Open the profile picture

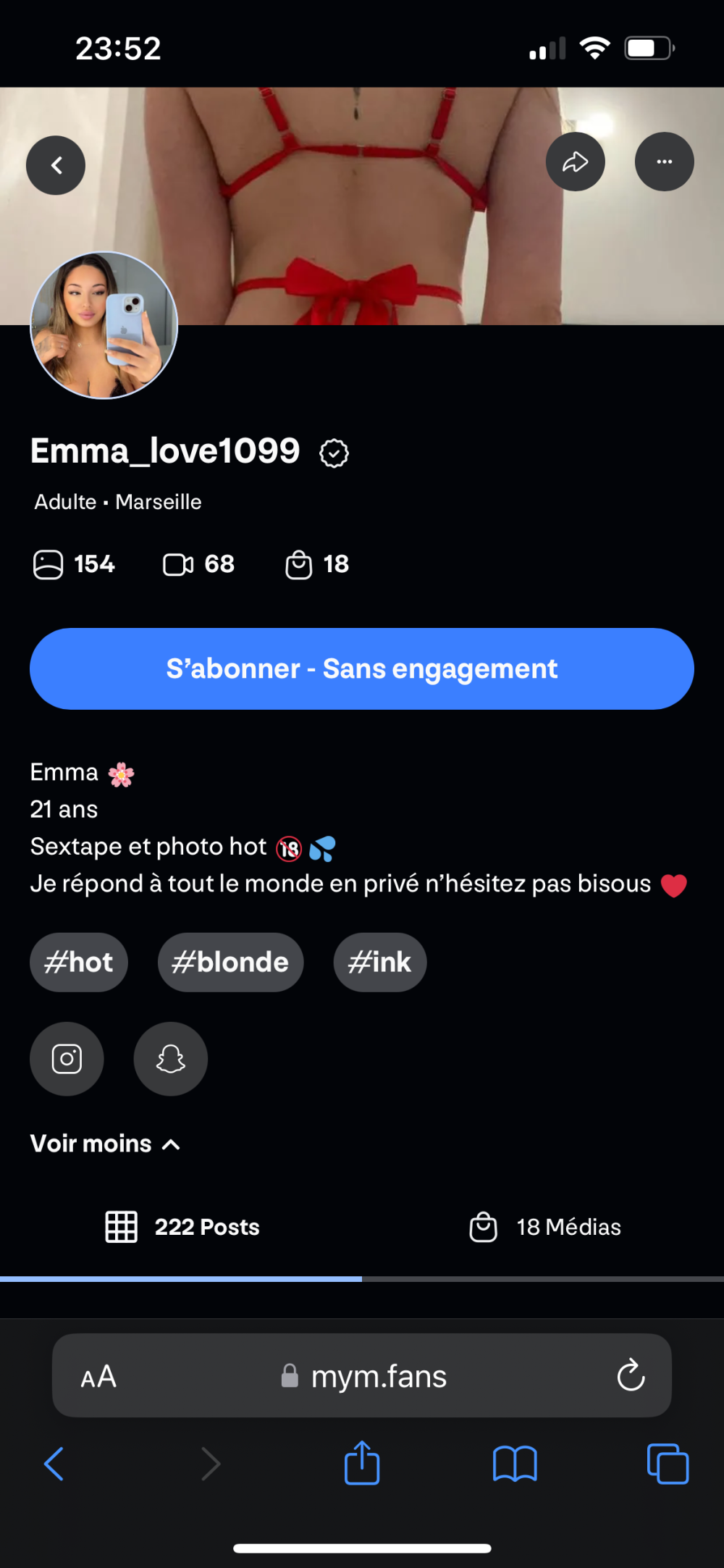coord(104,325)
